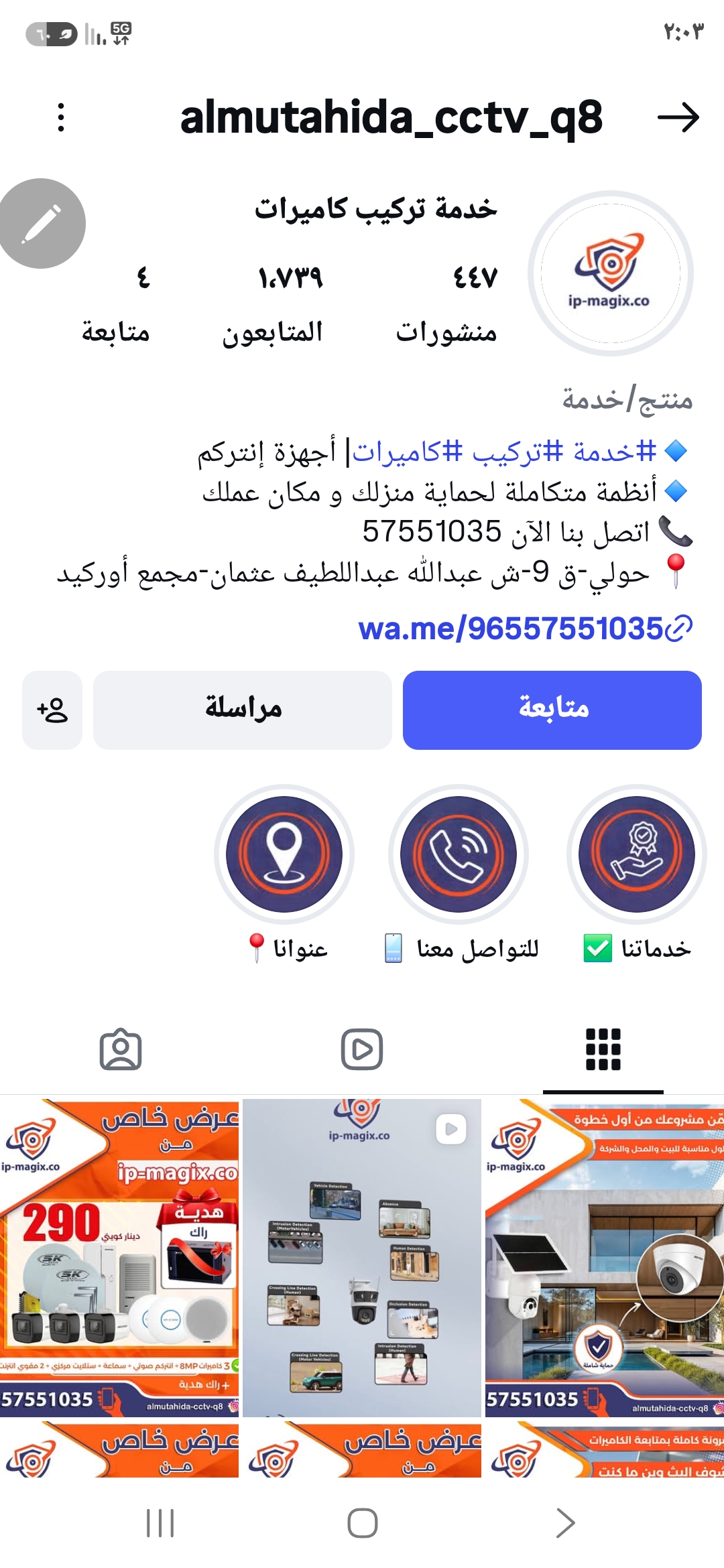724x1568 pixels.
Task: Open the three-dot overflow menu
Action: point(61,117)
